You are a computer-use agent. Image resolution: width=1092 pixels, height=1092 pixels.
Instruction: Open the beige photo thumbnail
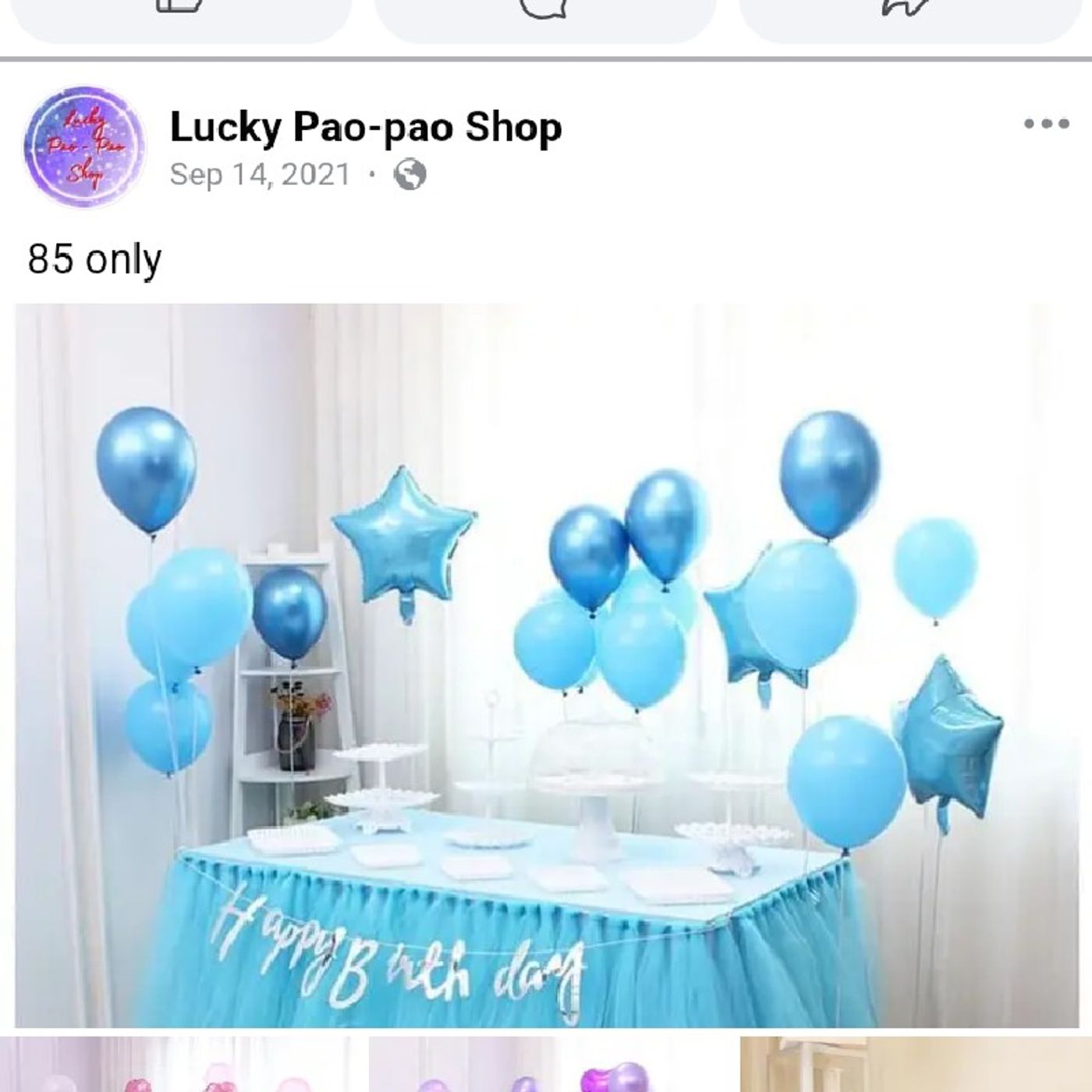pos(915,1065)
